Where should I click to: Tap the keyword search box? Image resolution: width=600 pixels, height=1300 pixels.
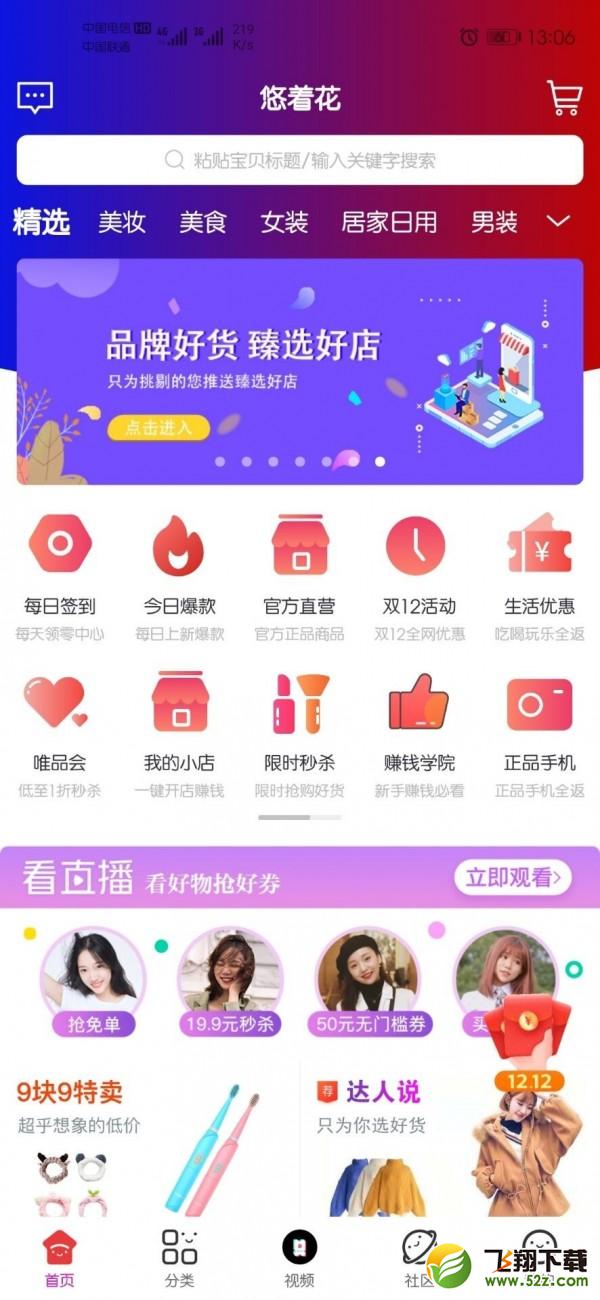pos(300,160)
